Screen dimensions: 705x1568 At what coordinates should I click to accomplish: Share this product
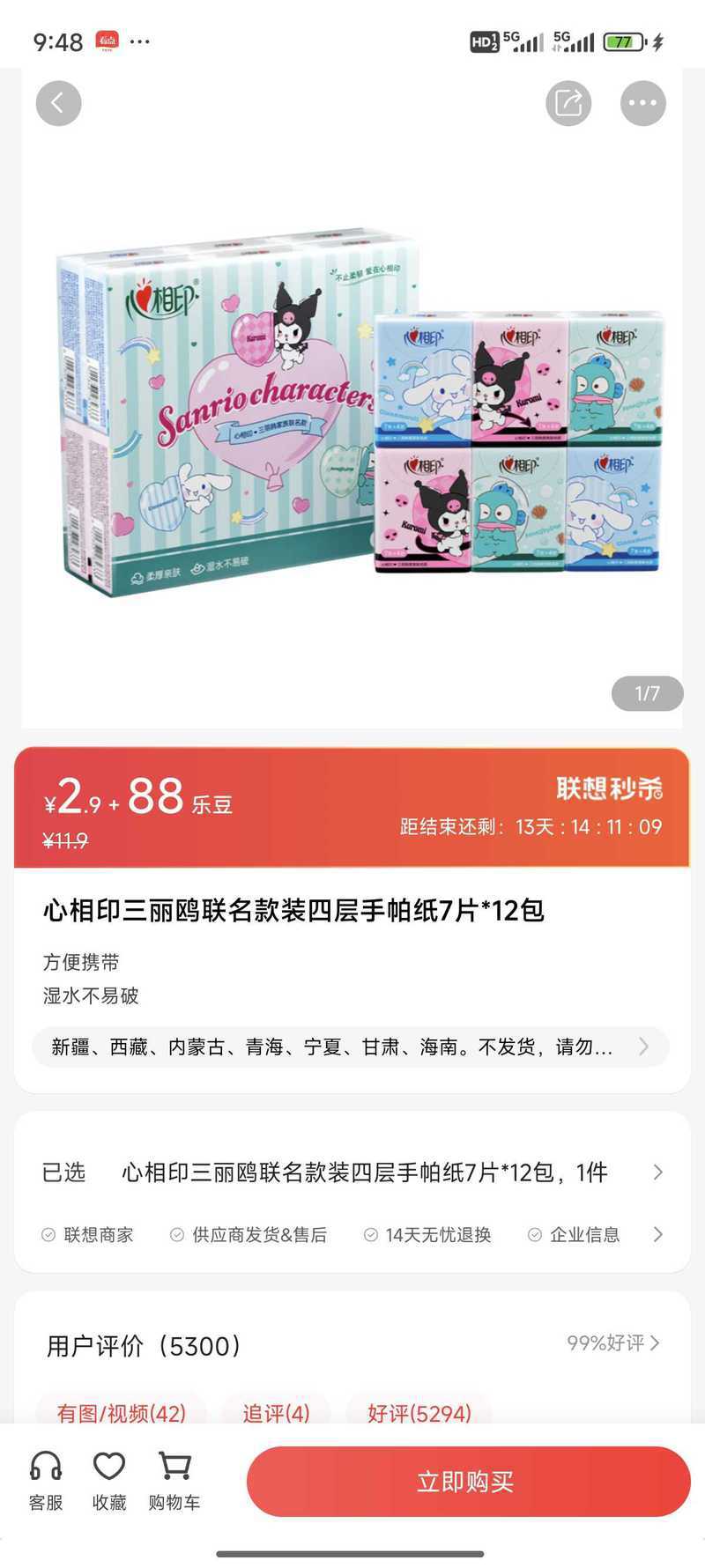(568, 103)
